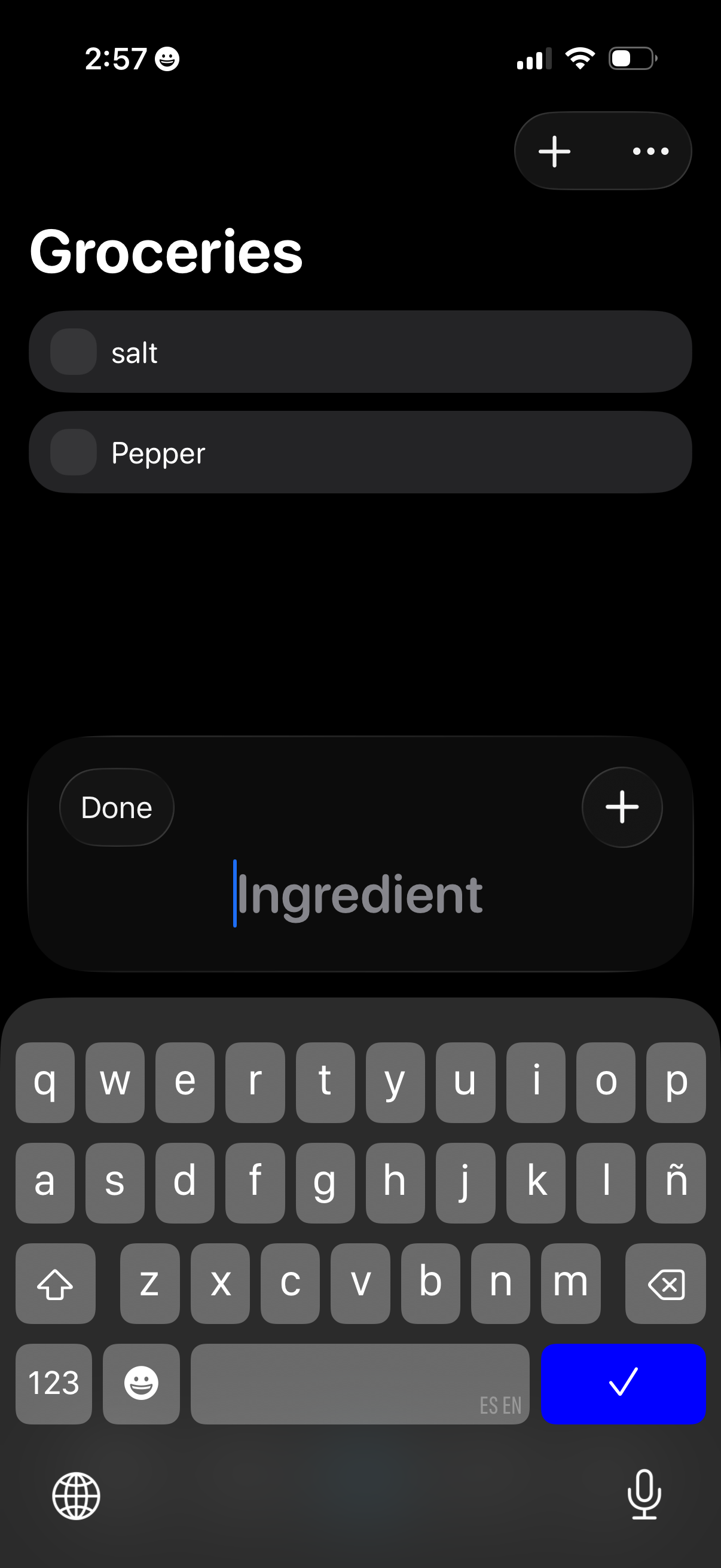This screenshot has height=1568, width=721.
Task: Mark Pepper as completed
Action: 72,452
